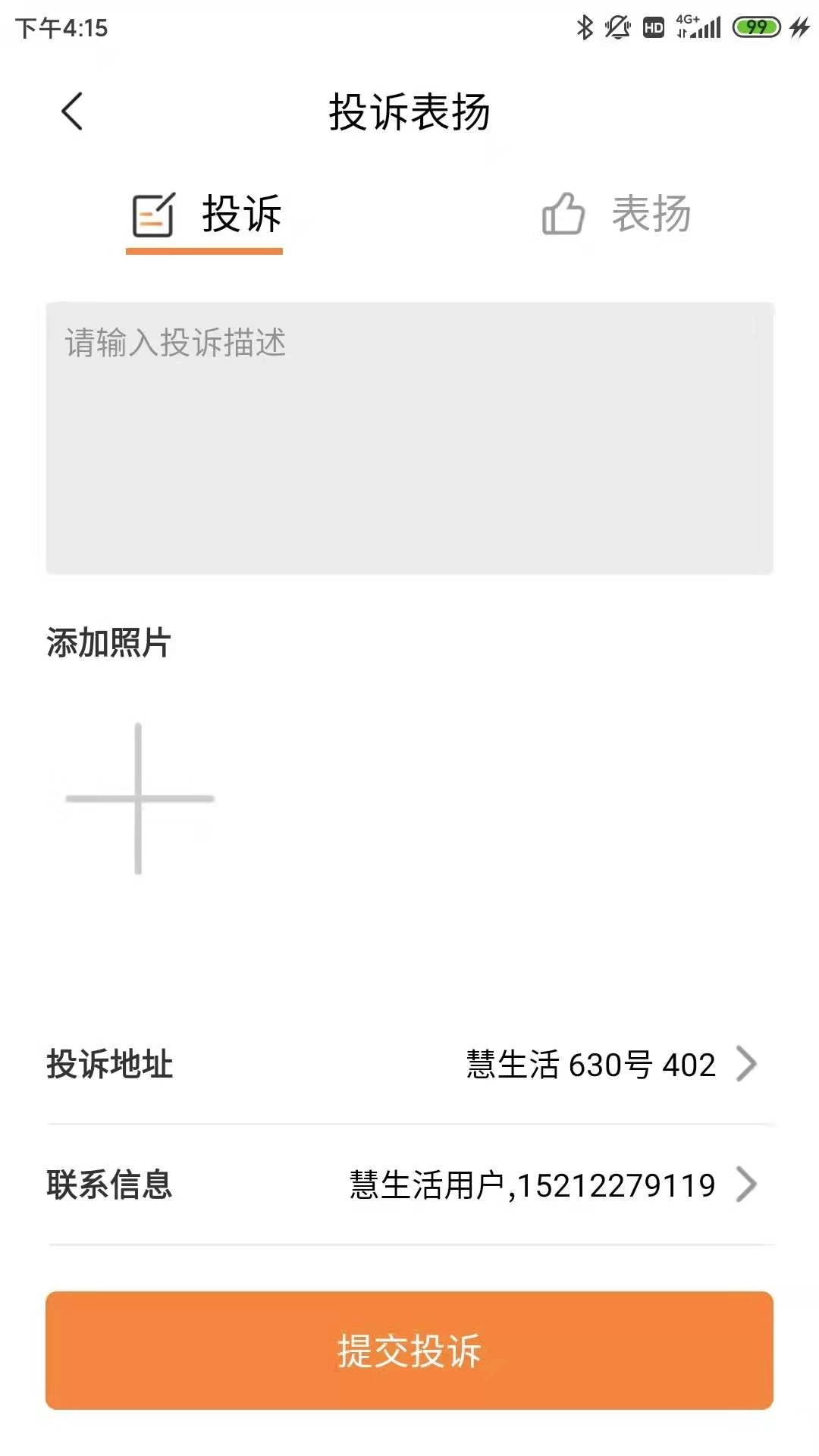Tap the Bluetooth icon in the status bar
This screenshot has width=819, height=1456.
(584, 25)
